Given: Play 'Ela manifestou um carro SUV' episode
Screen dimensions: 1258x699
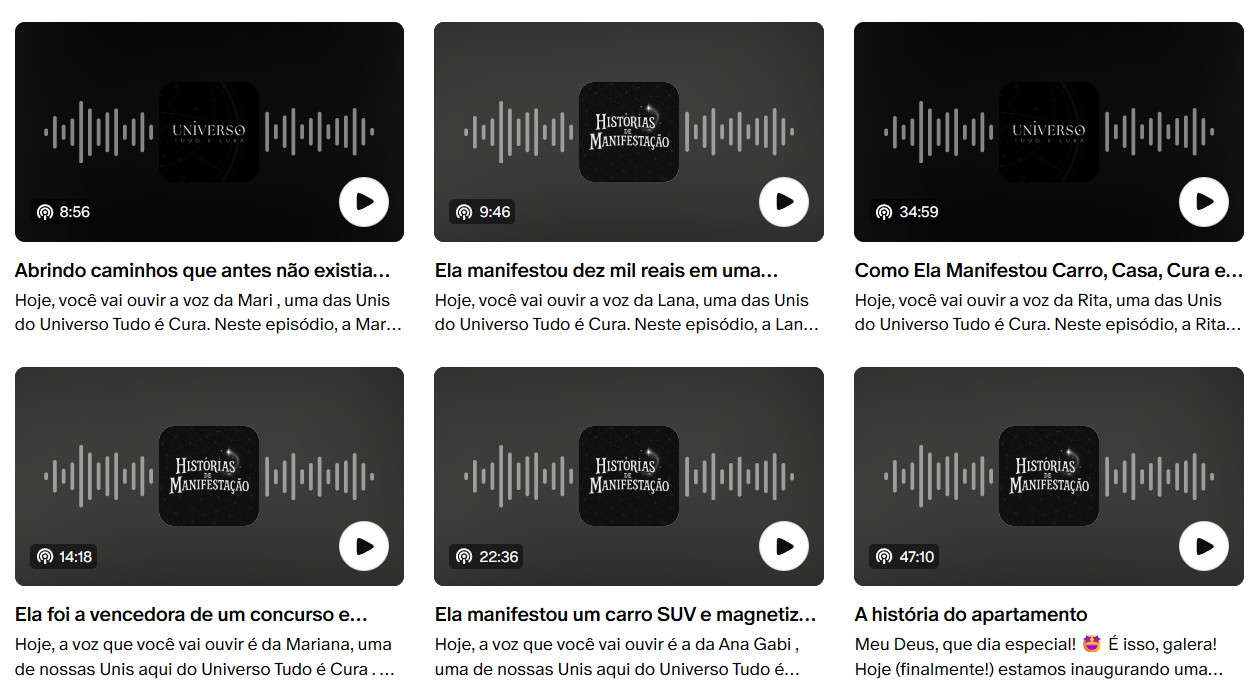Looking at the screenshot, I should (784, 546).
